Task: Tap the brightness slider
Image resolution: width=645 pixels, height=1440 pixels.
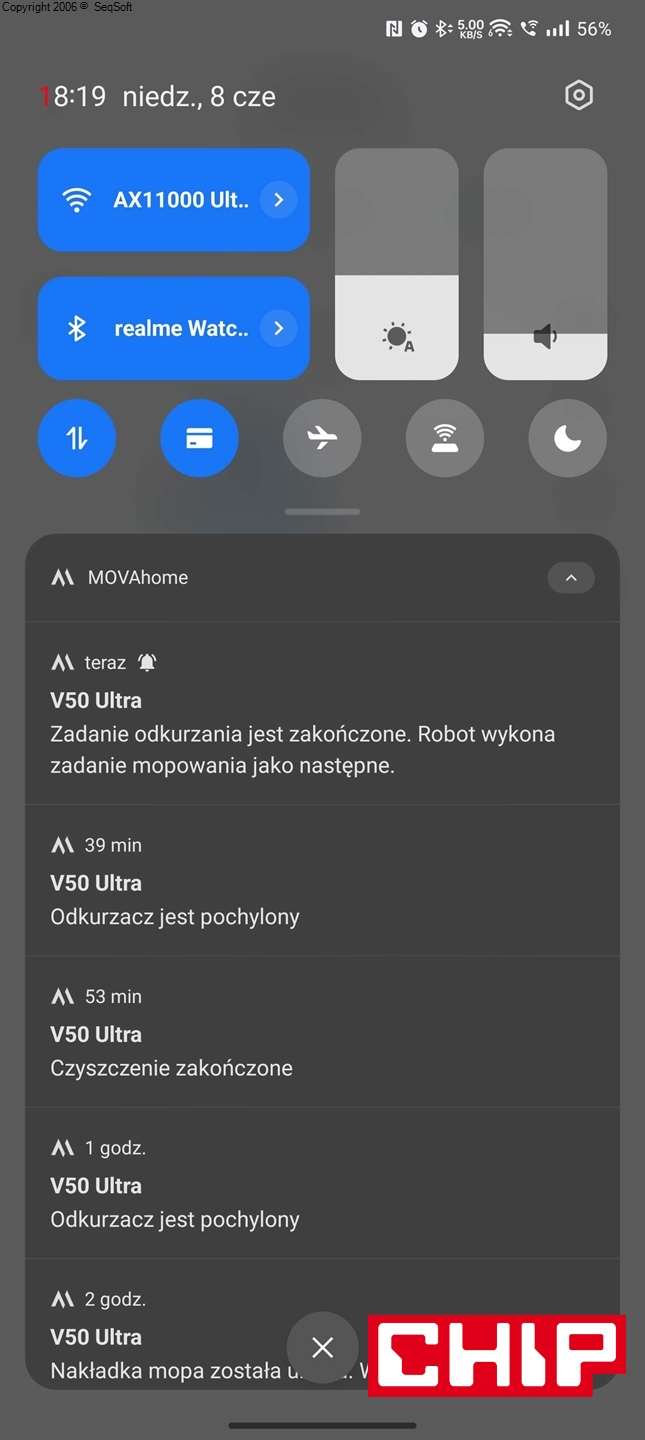Action: click(397, 265)
